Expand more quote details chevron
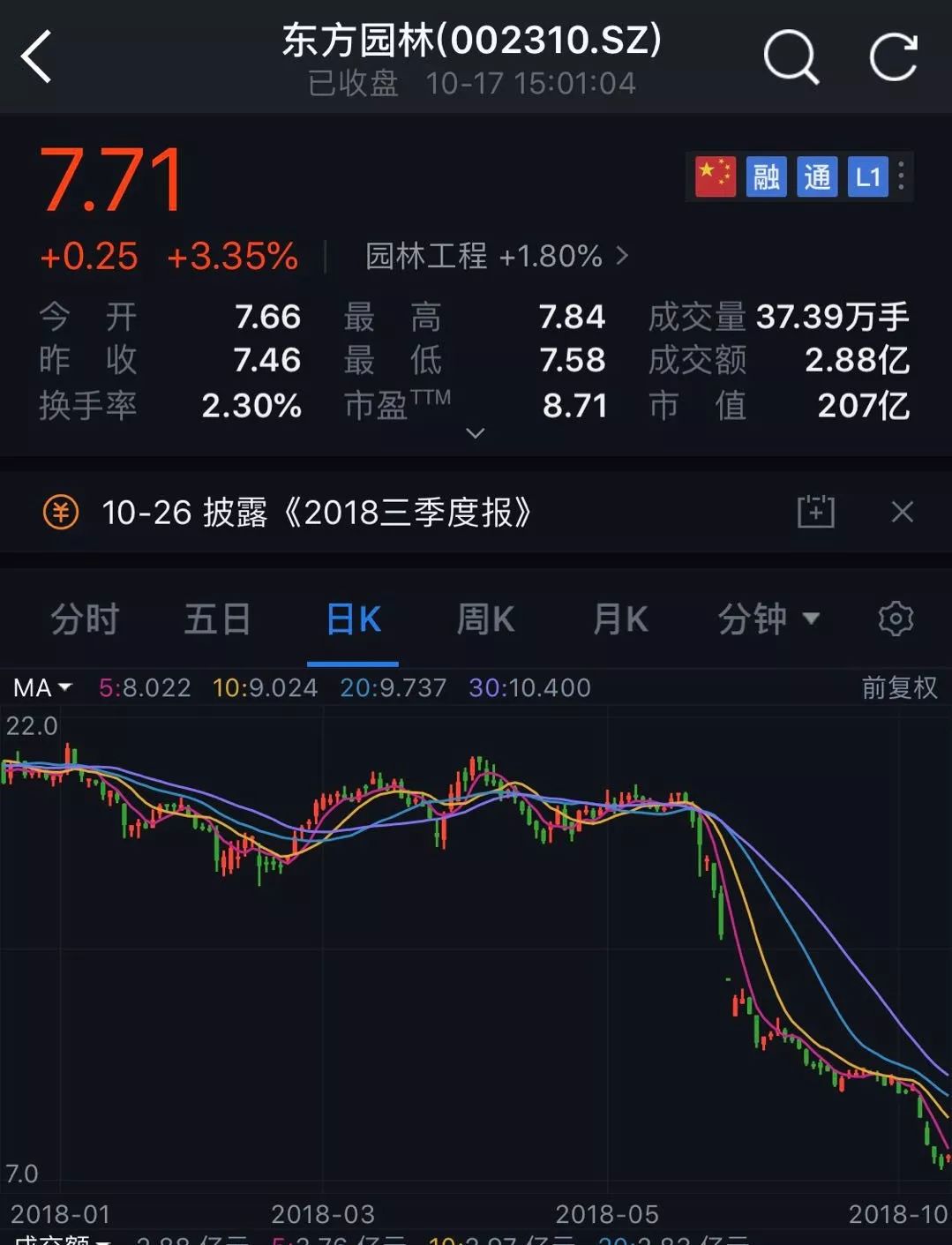 [475, 433]
